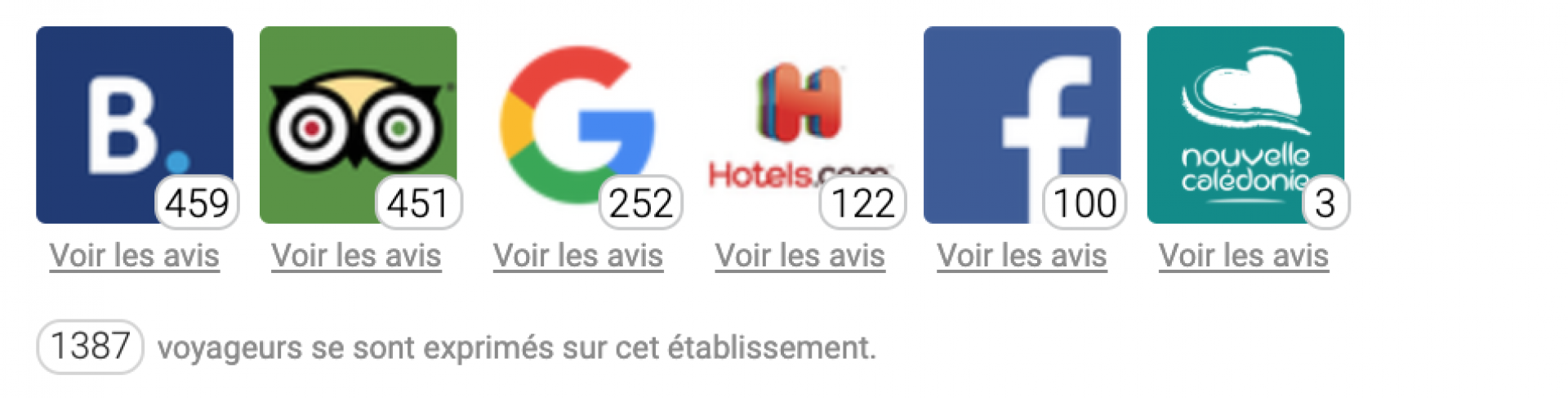This screenshot has height=398, width=1568.
Task: Open Nouvelle Calédonie Voir les avis link
Action: pos(1243,256)
